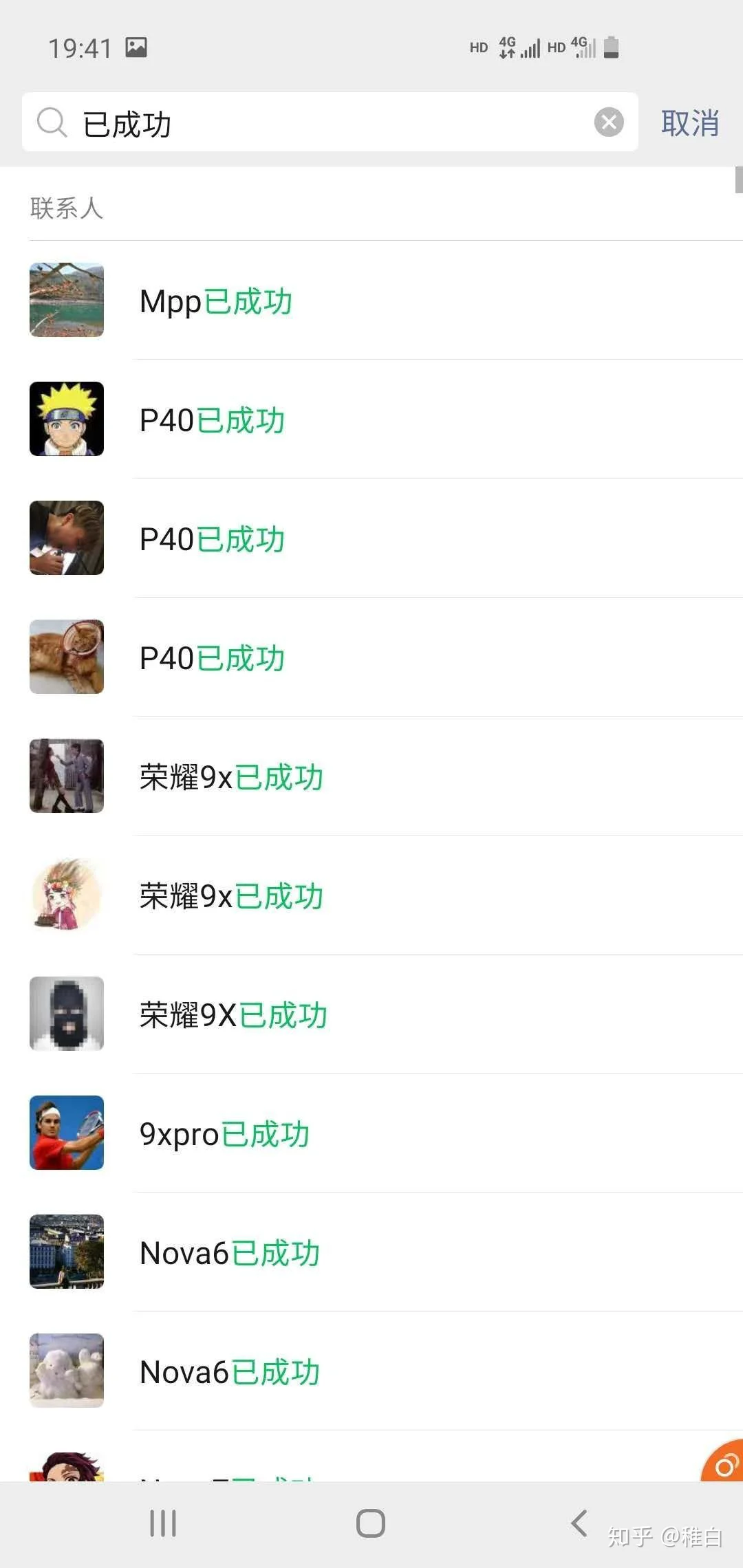Open 荣耀9X已成功 contact with masked avatar

point(371,1014)
